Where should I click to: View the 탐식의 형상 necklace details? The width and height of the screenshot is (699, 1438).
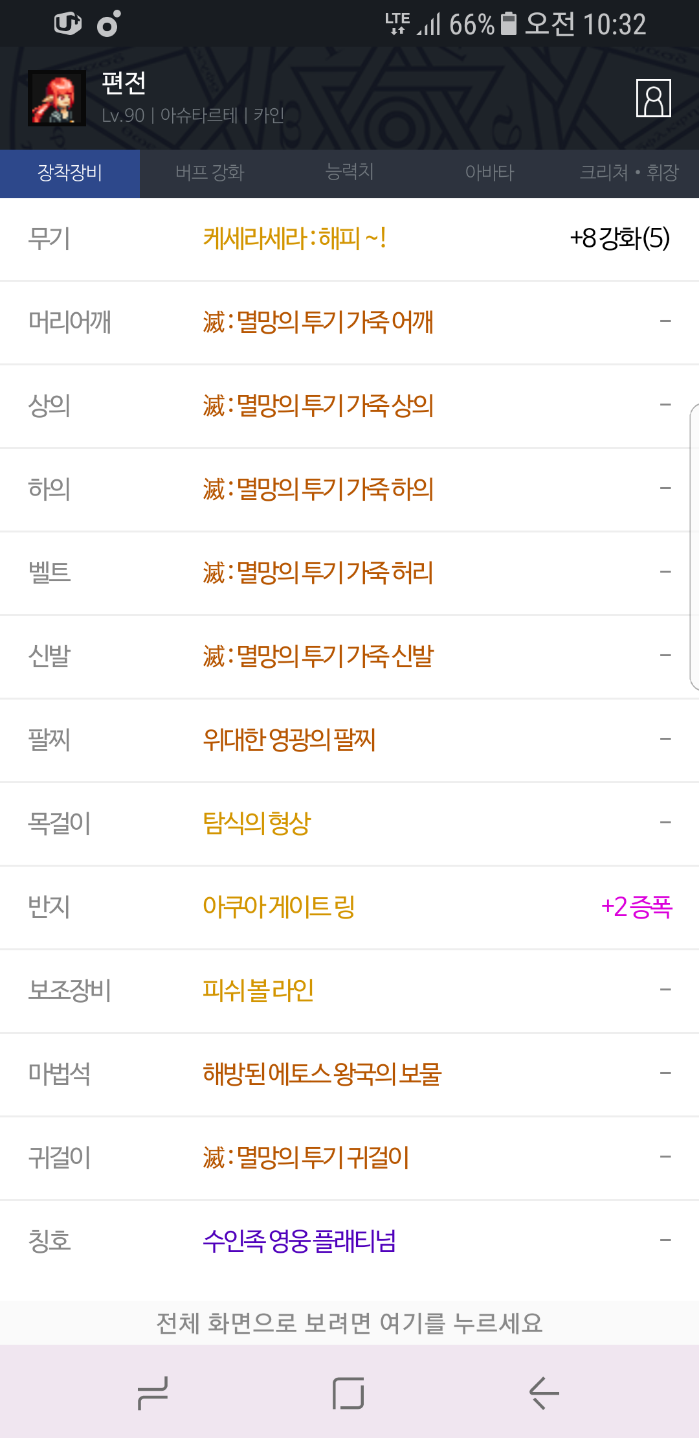tap(256, 823)
